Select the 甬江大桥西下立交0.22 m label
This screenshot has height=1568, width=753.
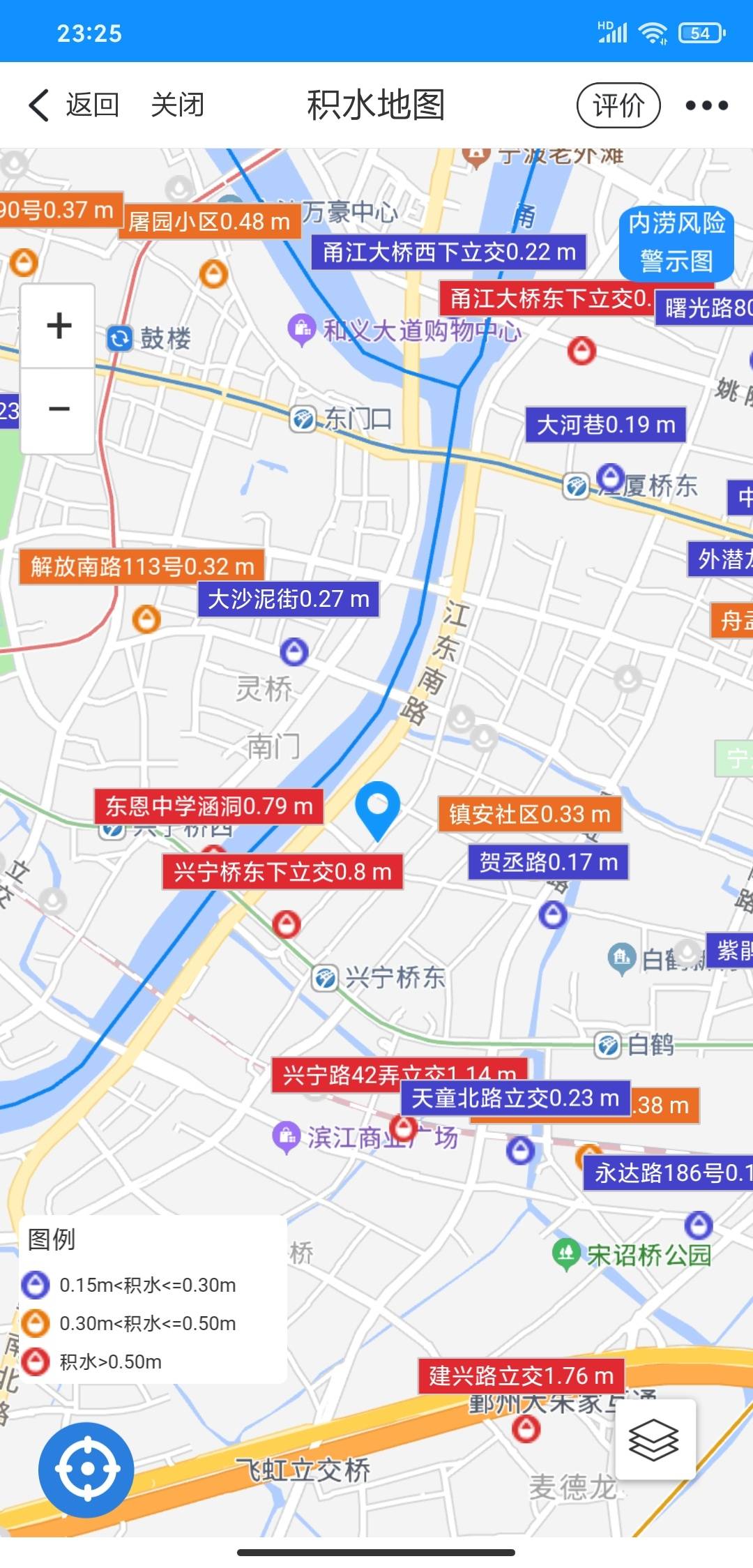point(449,252)
